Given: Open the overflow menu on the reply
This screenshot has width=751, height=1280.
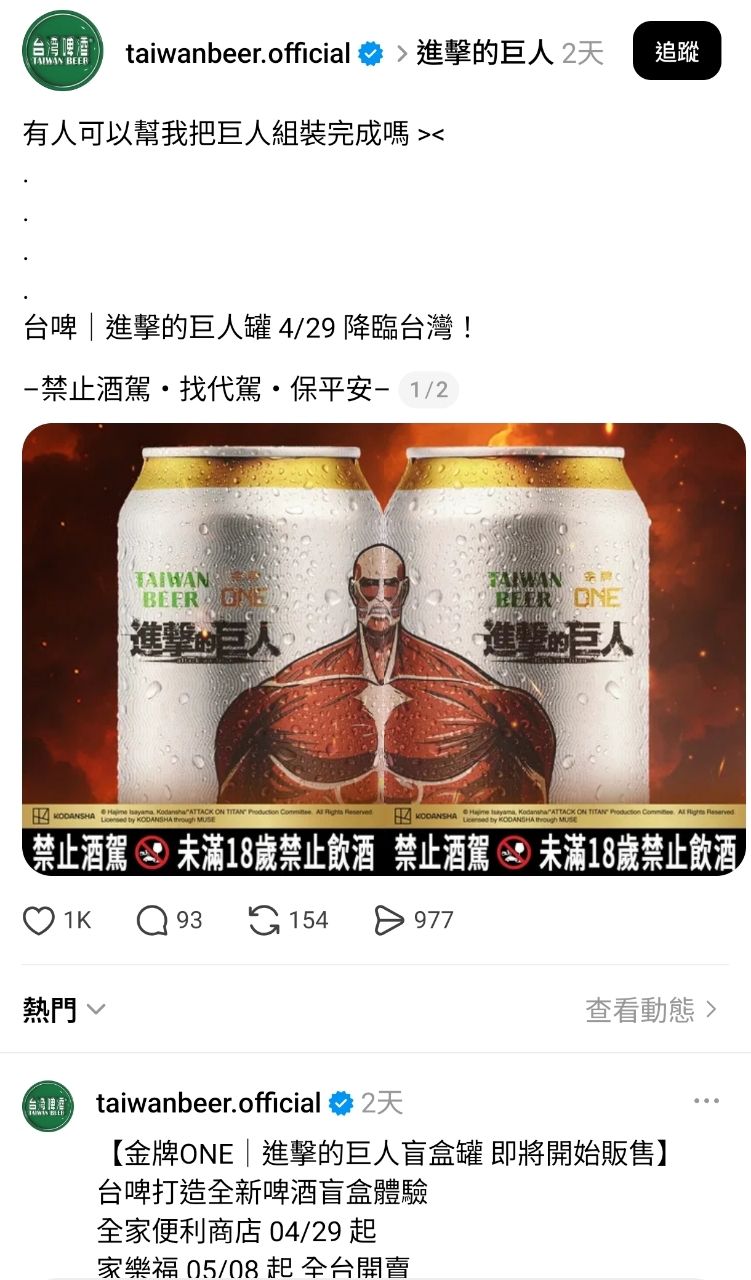Looking at the screenshot, I should coord(706,1101).
